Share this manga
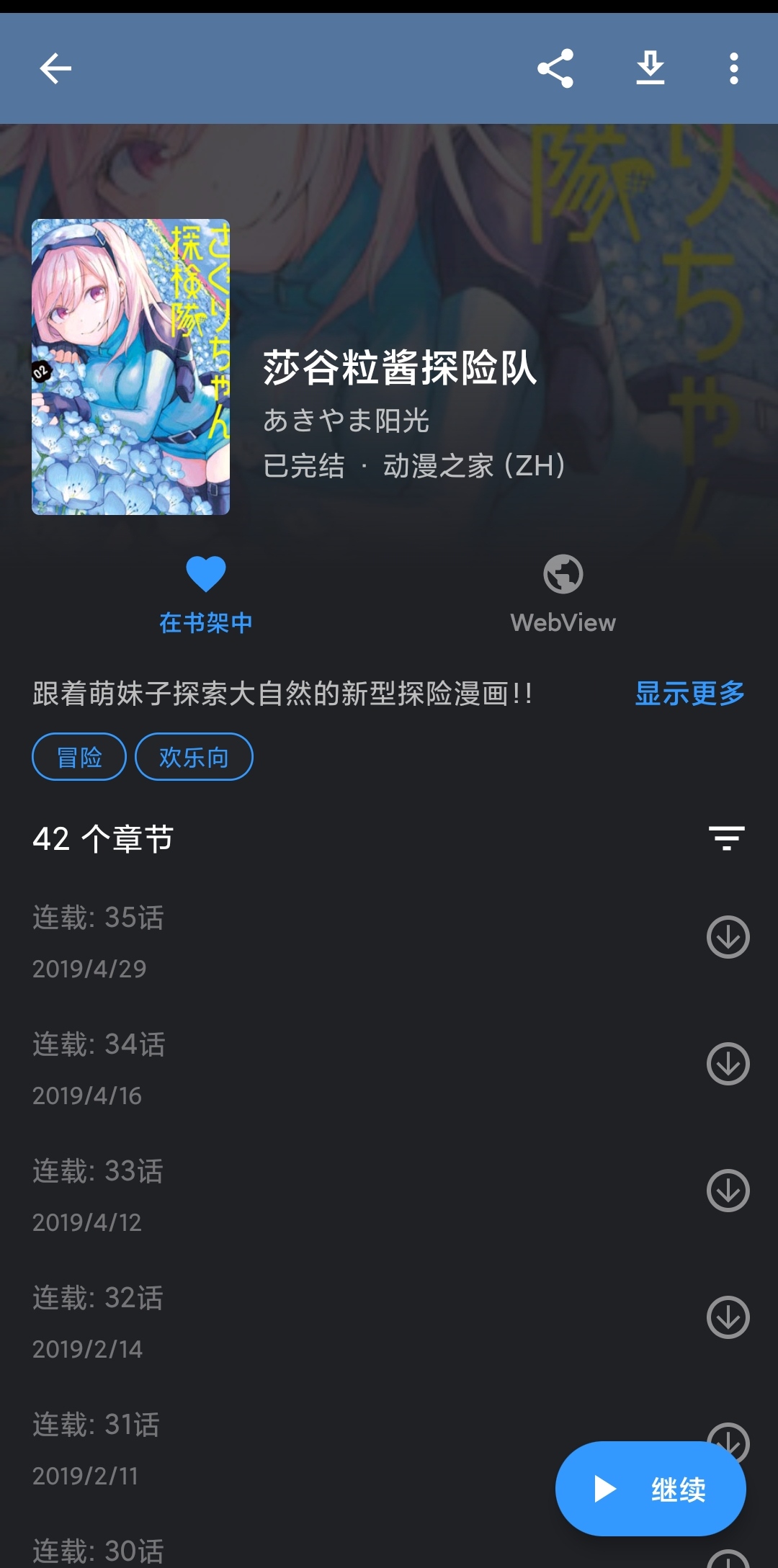 pos(555,69)
